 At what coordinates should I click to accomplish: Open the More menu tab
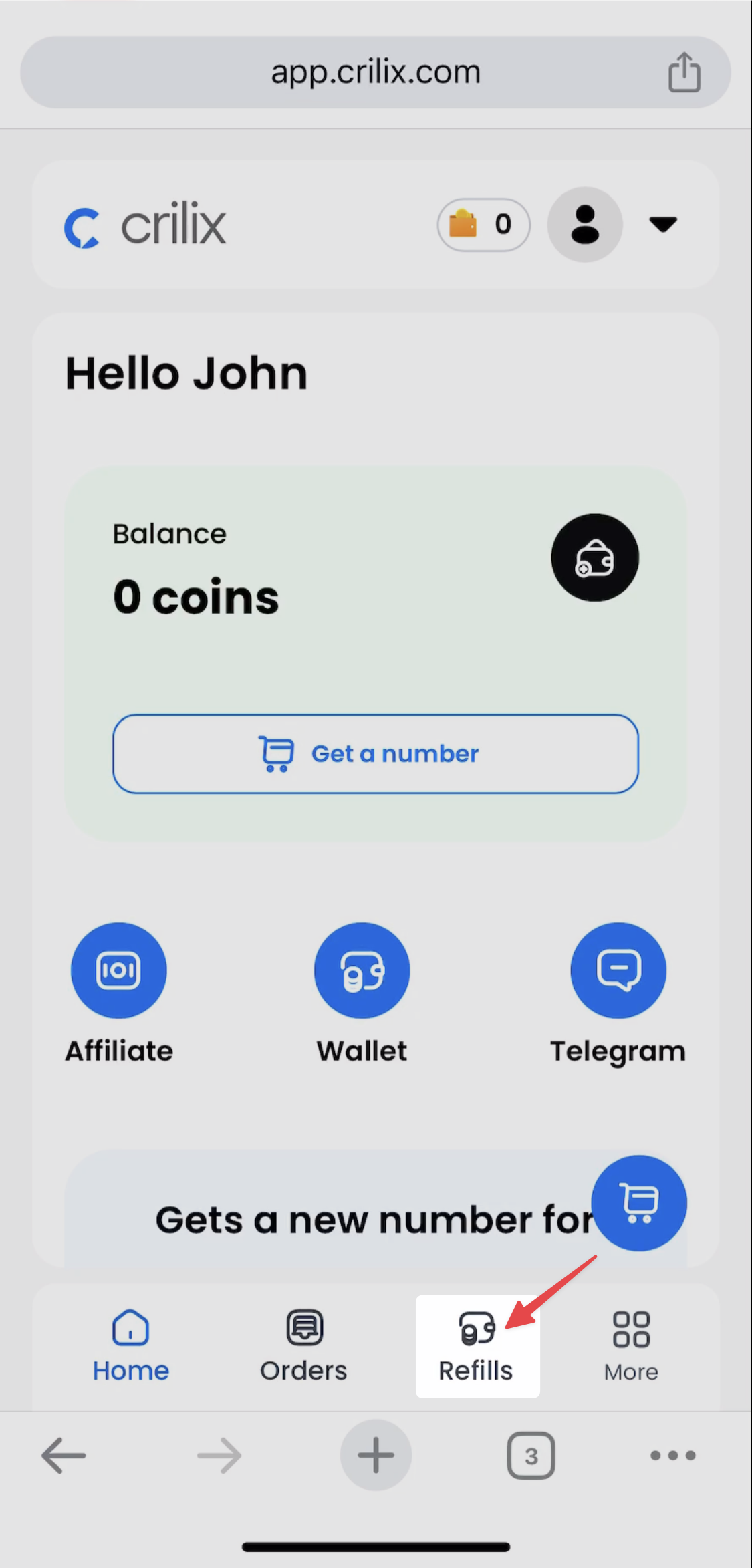(631, 1346)
